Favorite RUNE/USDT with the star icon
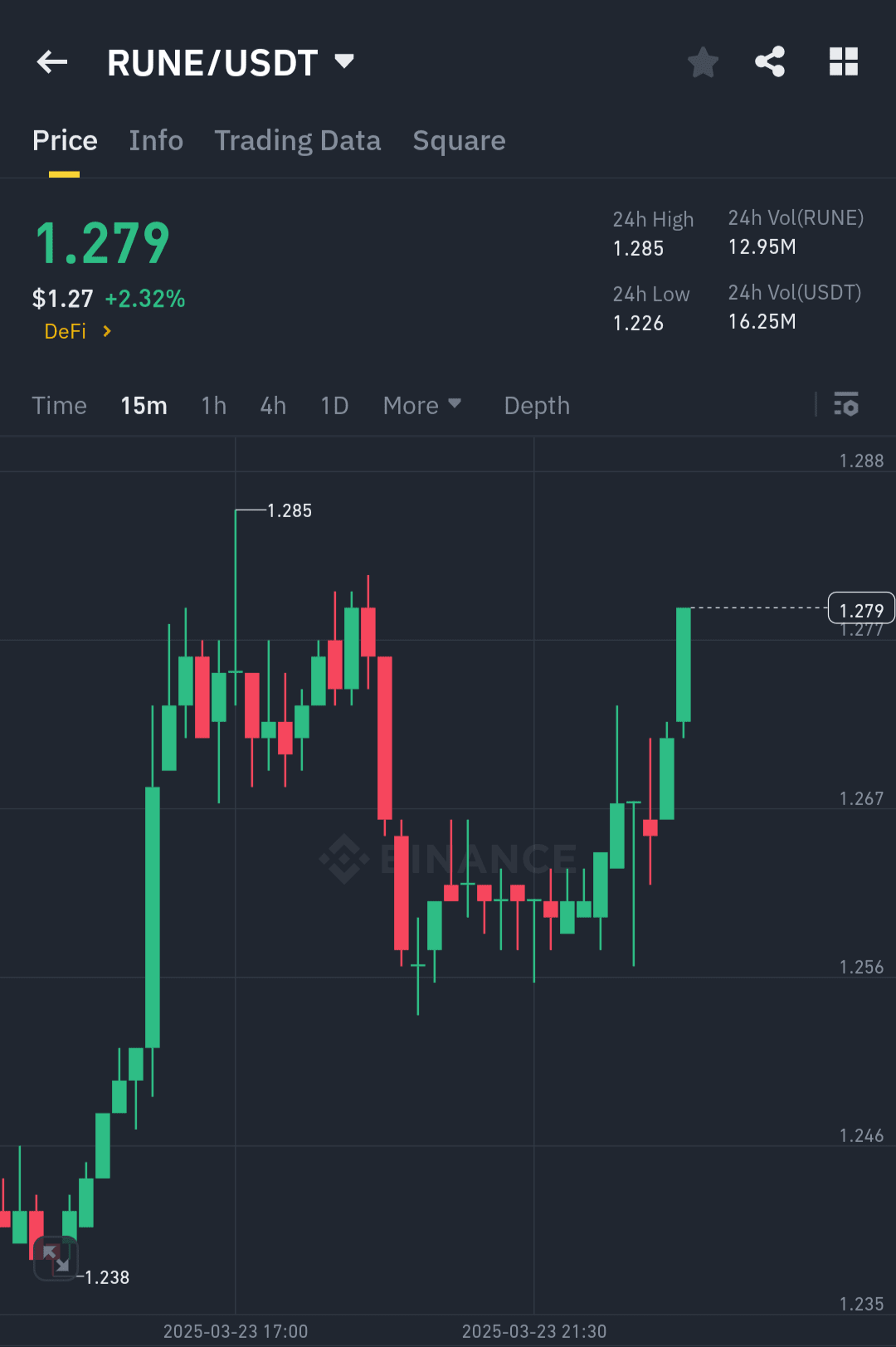The image size is (896, 1347). click(x=703, y=61)
